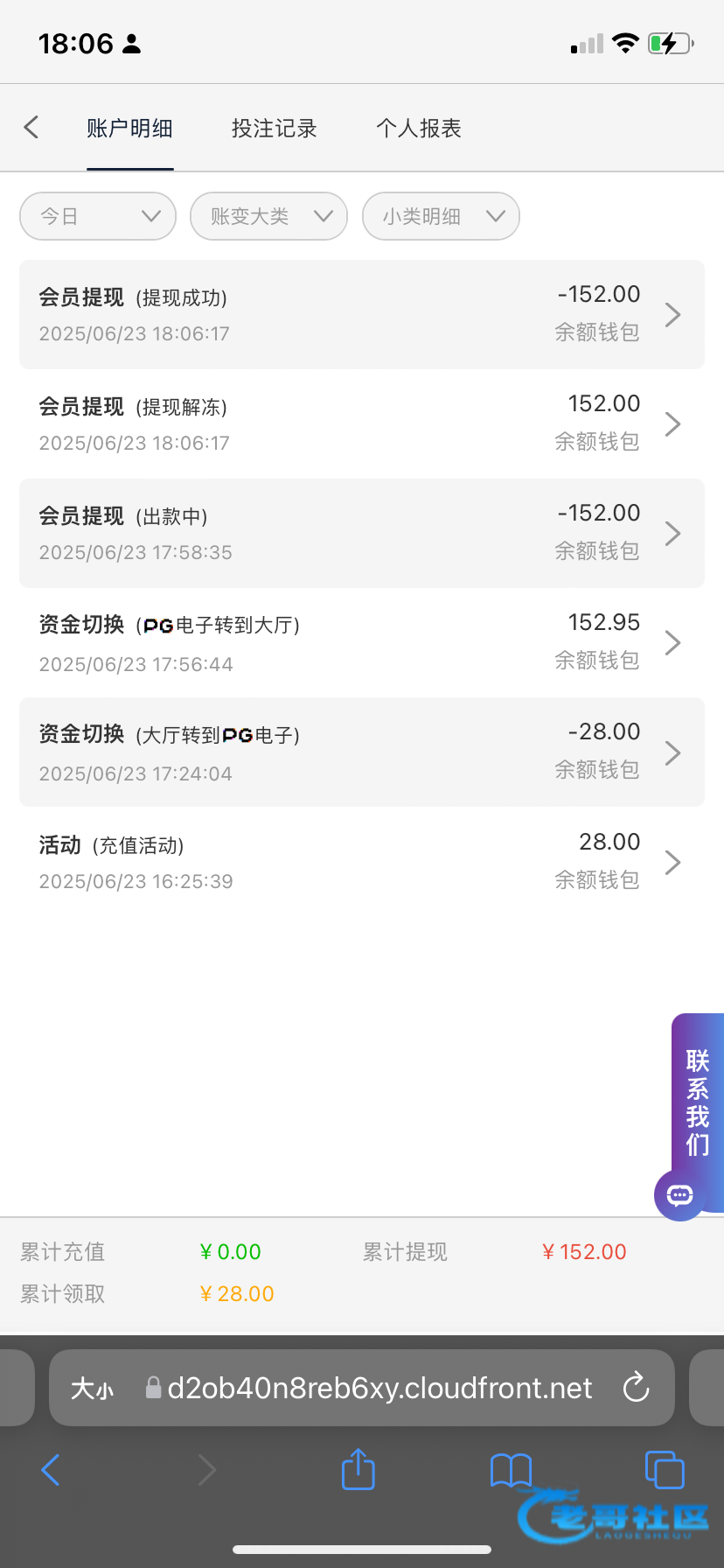Switch to the 投注记录 tab
The image size is (724, 1568).
point(274,129)
